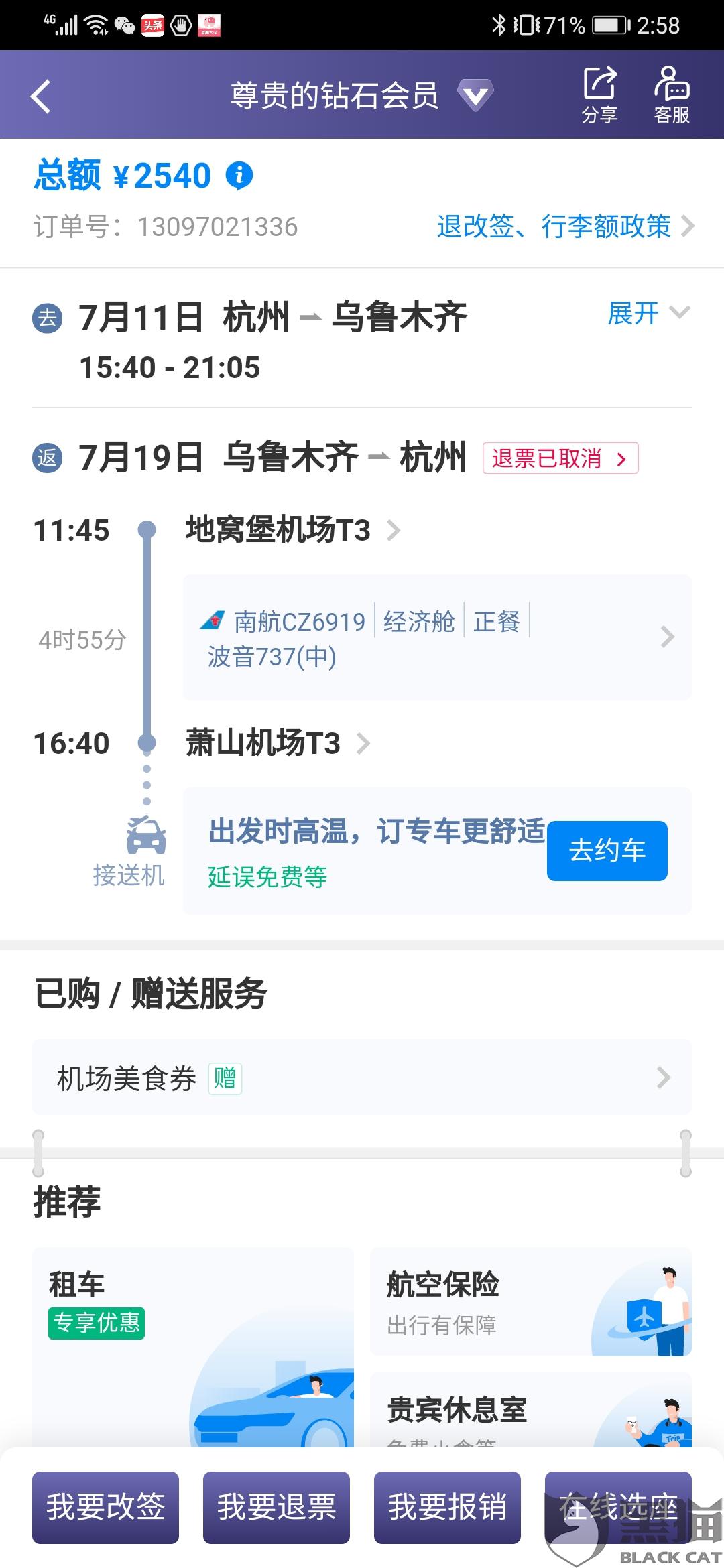This screenshot has height=1568, width=724.
Task: Open 萧山机场T3 airport details
Action: [x=278, y=743]
